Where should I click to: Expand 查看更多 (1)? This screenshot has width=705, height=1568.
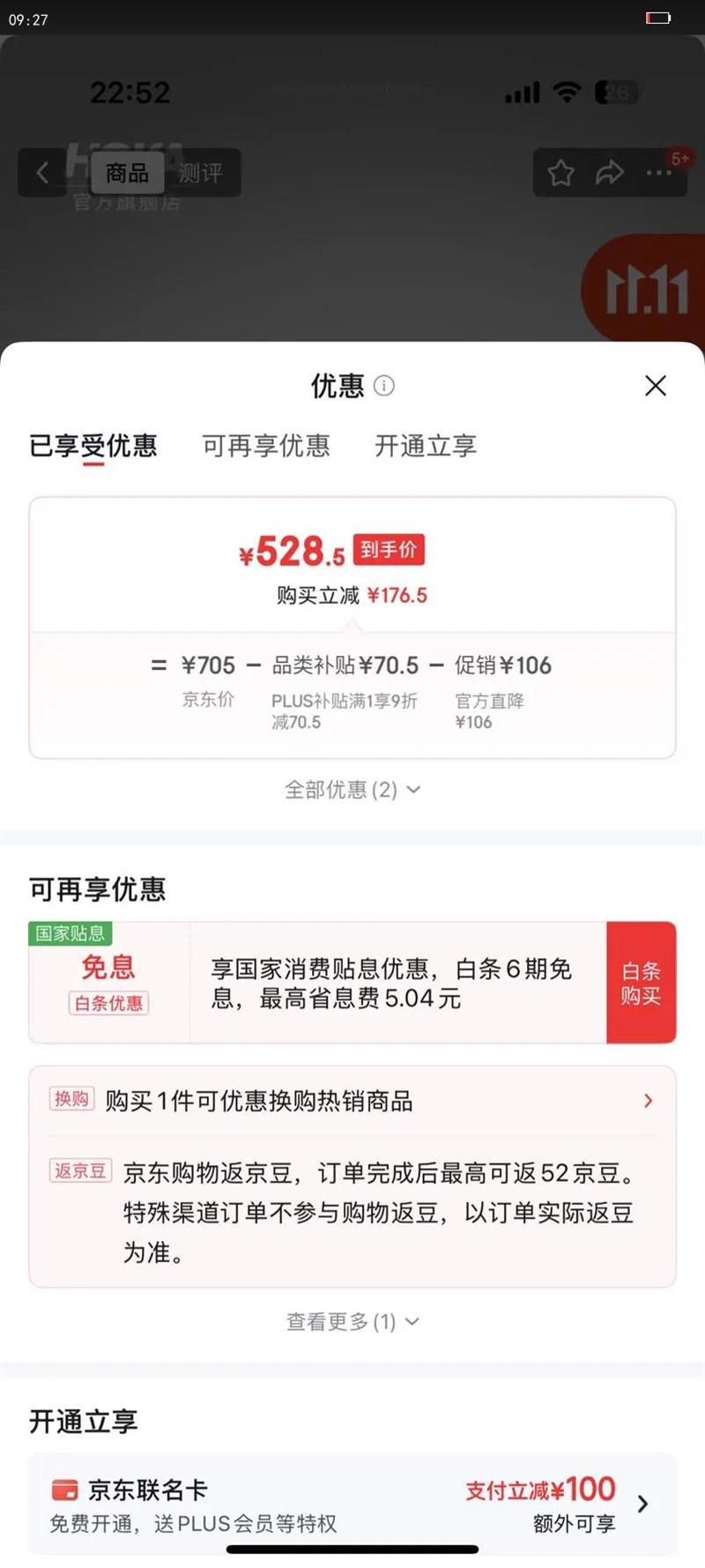click(x=352, y=1321)
